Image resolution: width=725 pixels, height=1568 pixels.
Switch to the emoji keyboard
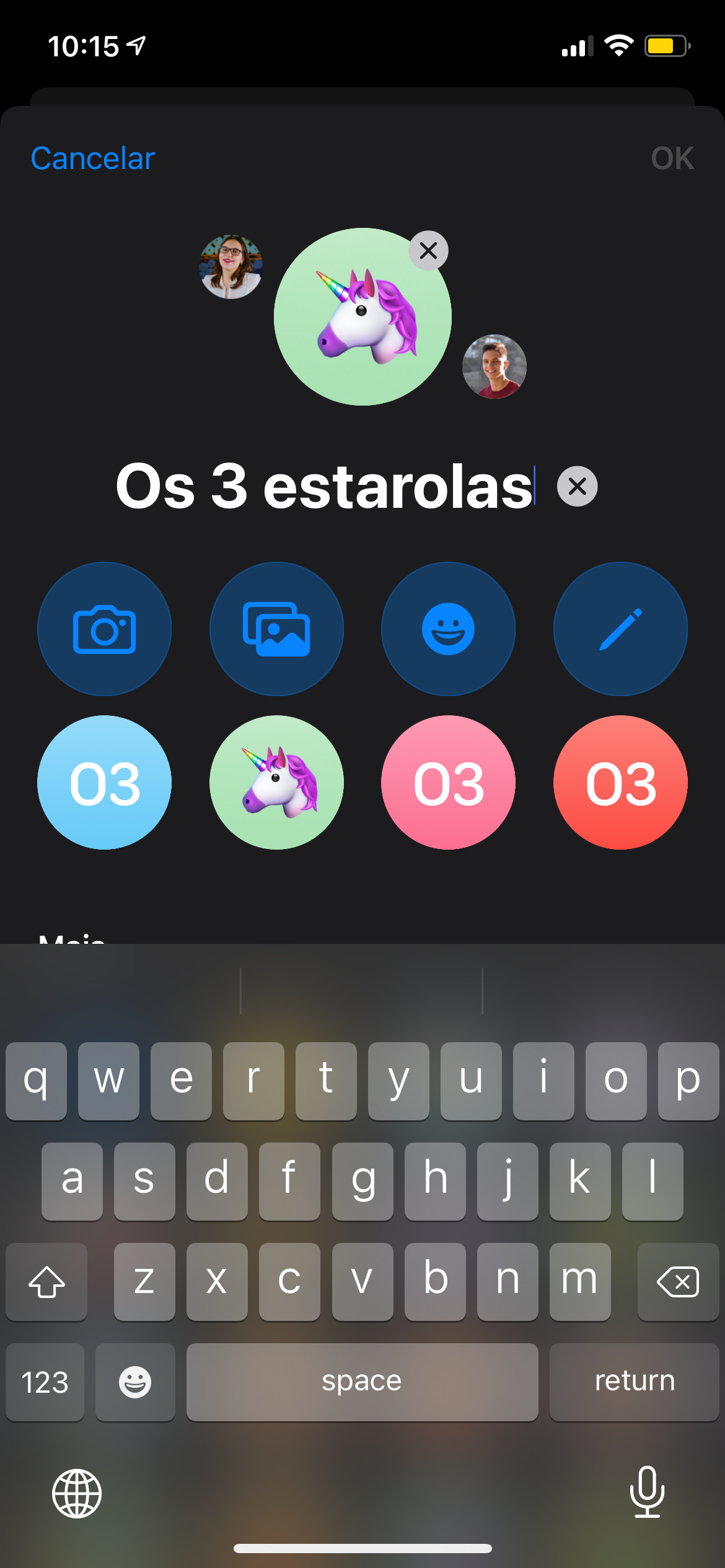click(x=135, y=1382)
